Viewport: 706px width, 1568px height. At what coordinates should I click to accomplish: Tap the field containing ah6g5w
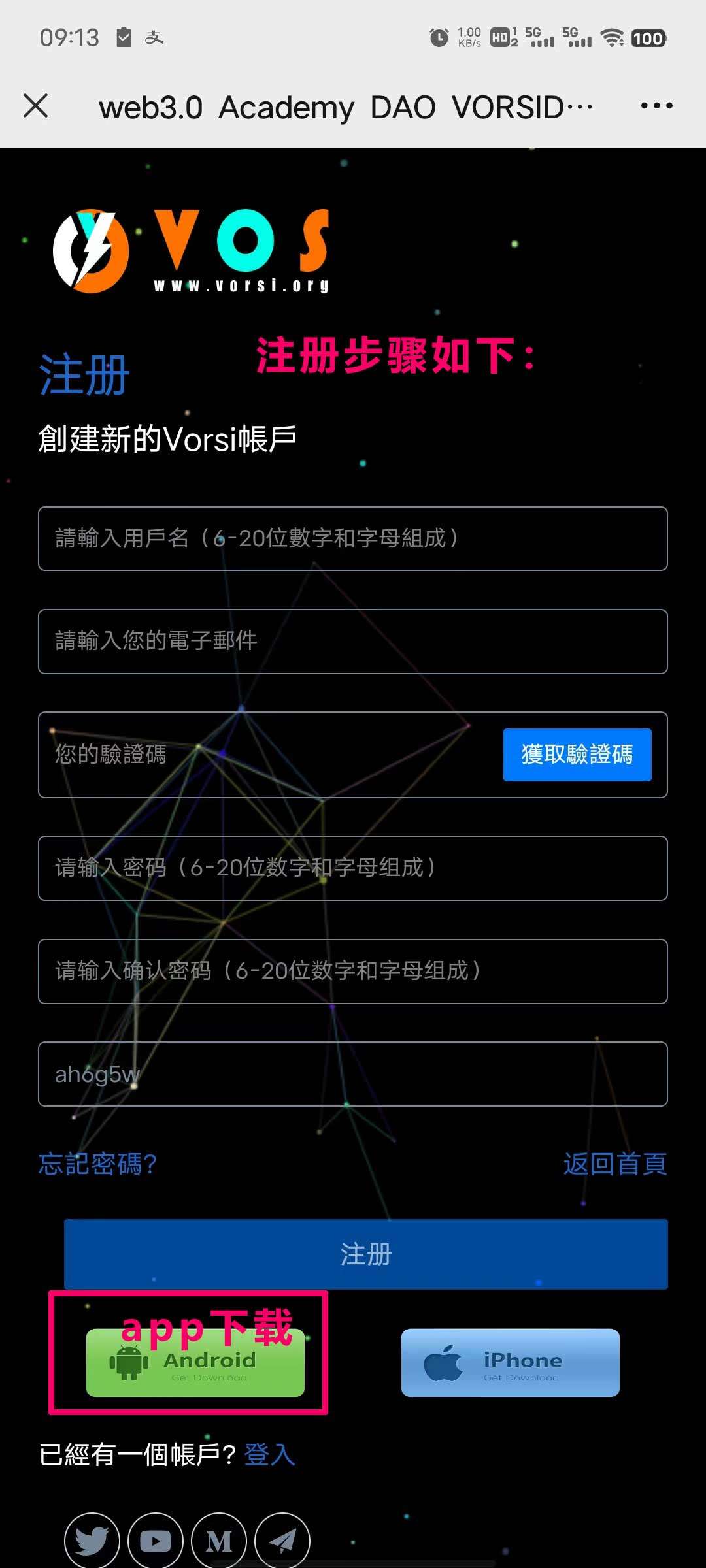[x=353, y=1073]
